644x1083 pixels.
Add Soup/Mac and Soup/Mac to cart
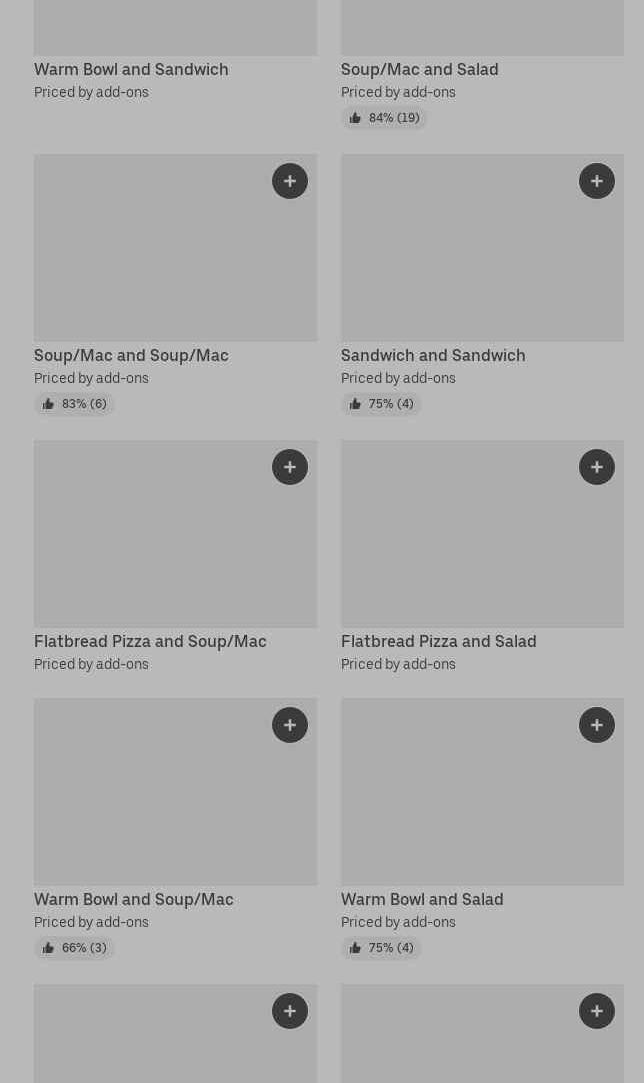[290, 181]
